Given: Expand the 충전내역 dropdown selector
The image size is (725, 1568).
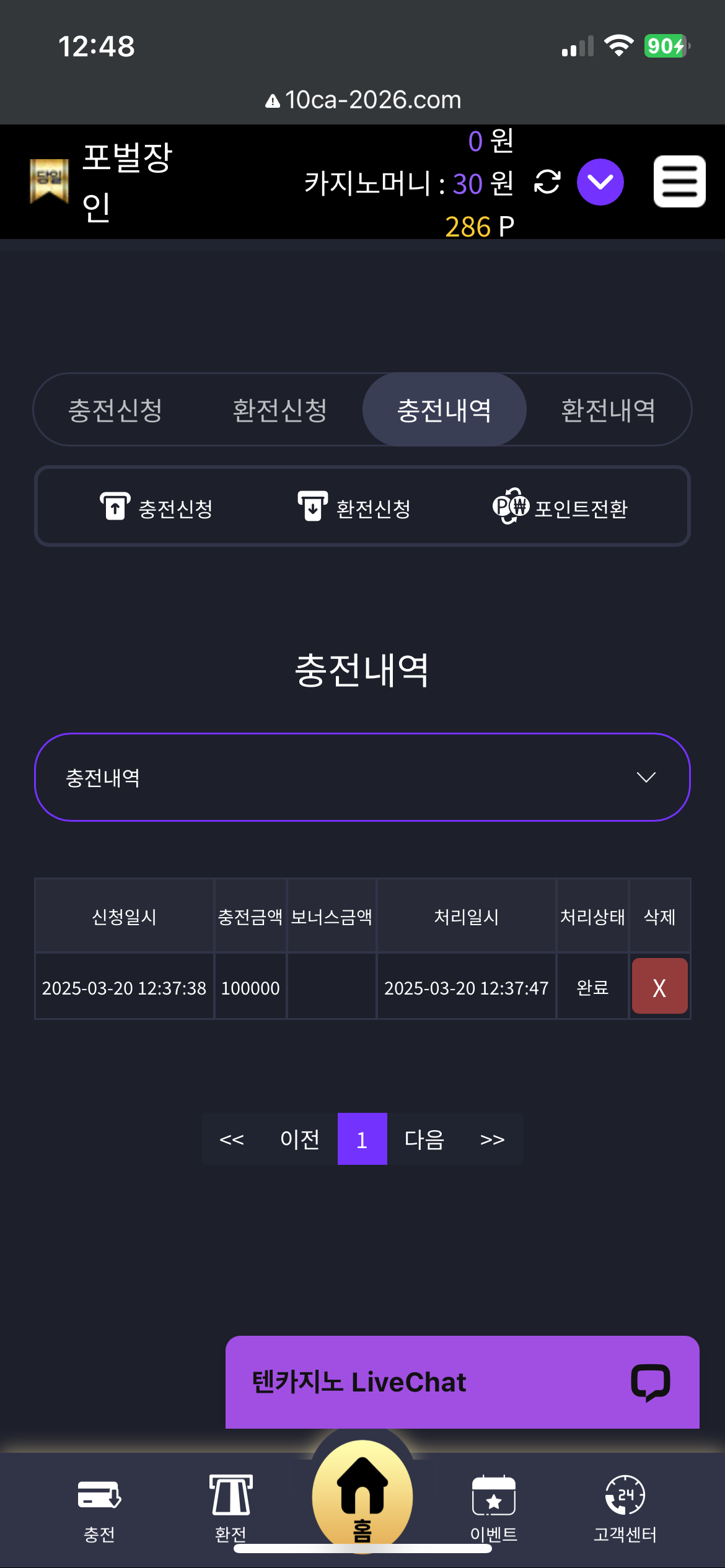Looking at the screenshot, I should pos(362,777).
